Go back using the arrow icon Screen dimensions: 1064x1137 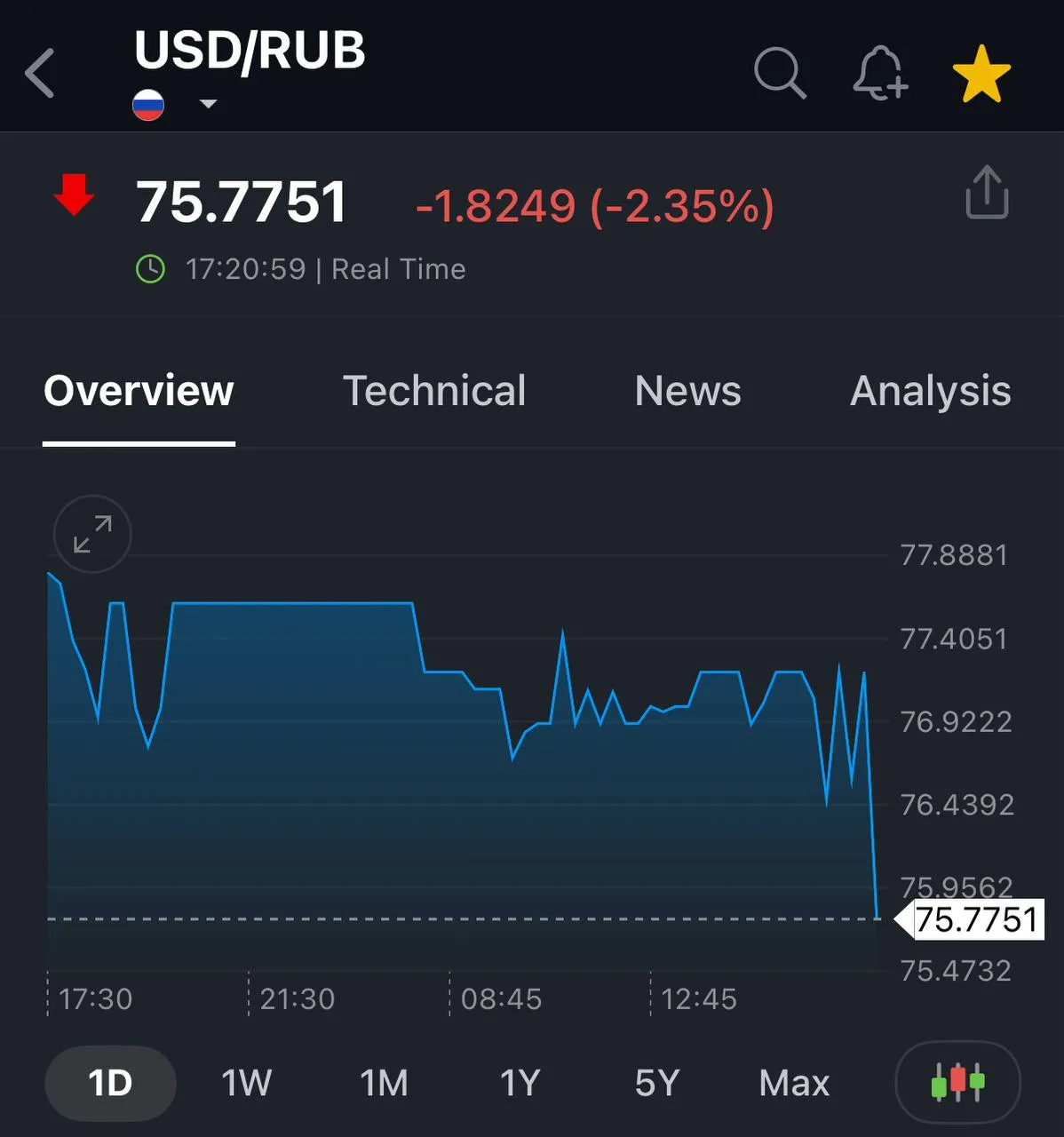pyautogui.click(x=40, y=73)
